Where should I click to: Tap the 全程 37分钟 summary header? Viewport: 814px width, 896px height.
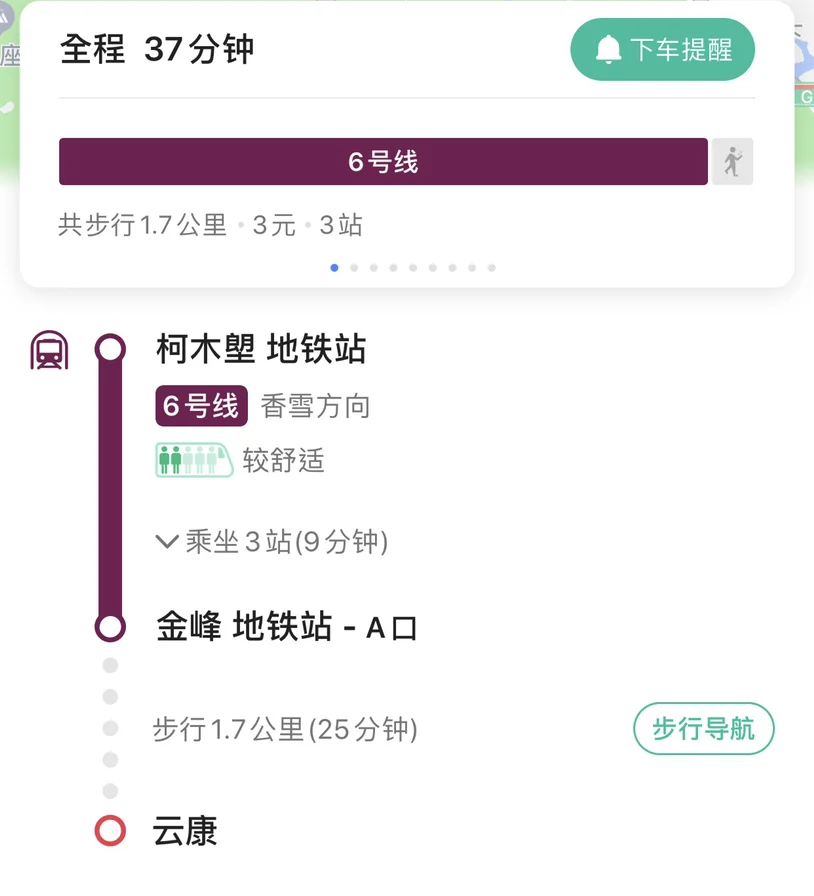[155, 48]
